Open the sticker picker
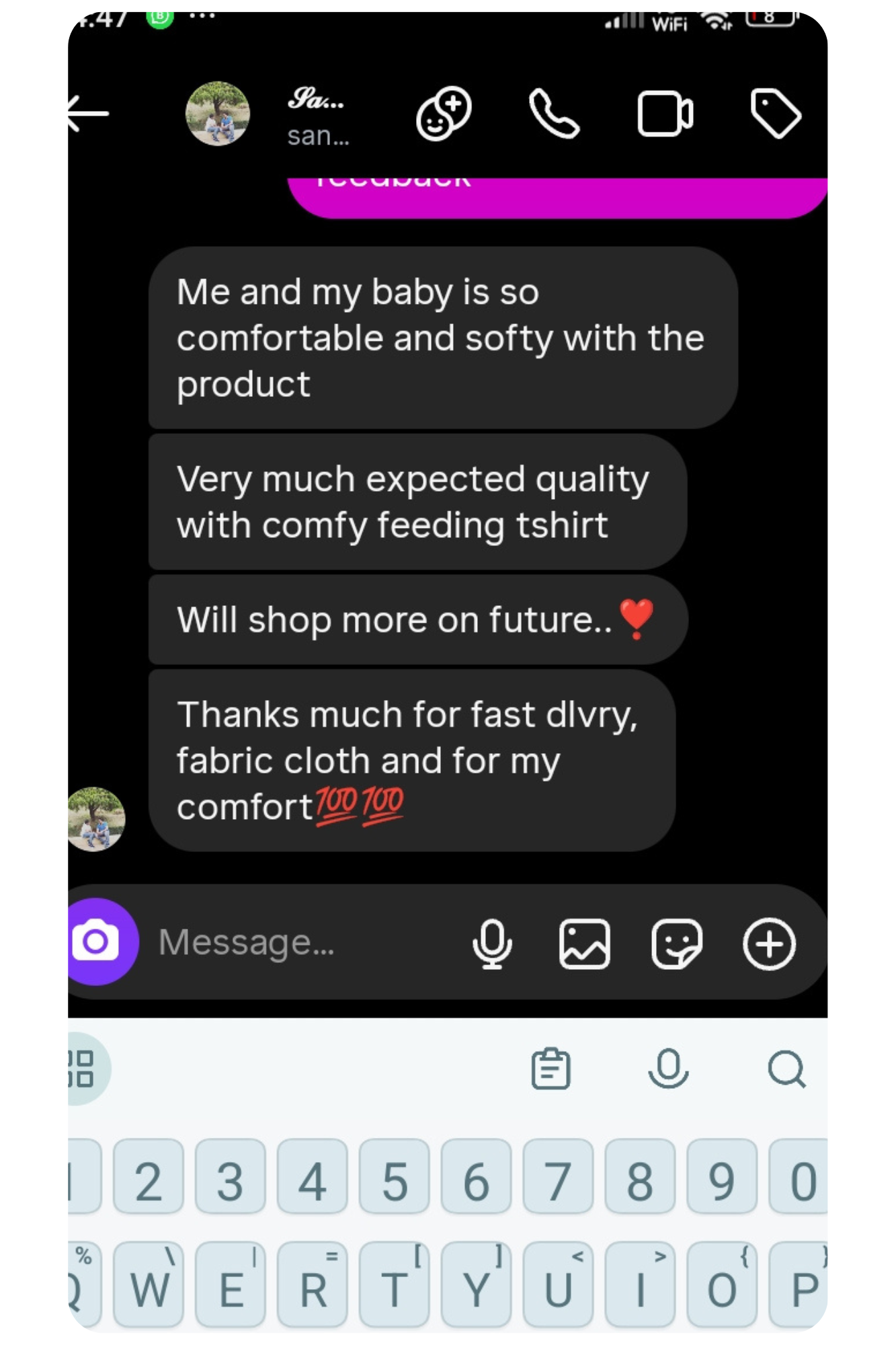This screenshot has height=1345, width=896. [x=677, y=944]
